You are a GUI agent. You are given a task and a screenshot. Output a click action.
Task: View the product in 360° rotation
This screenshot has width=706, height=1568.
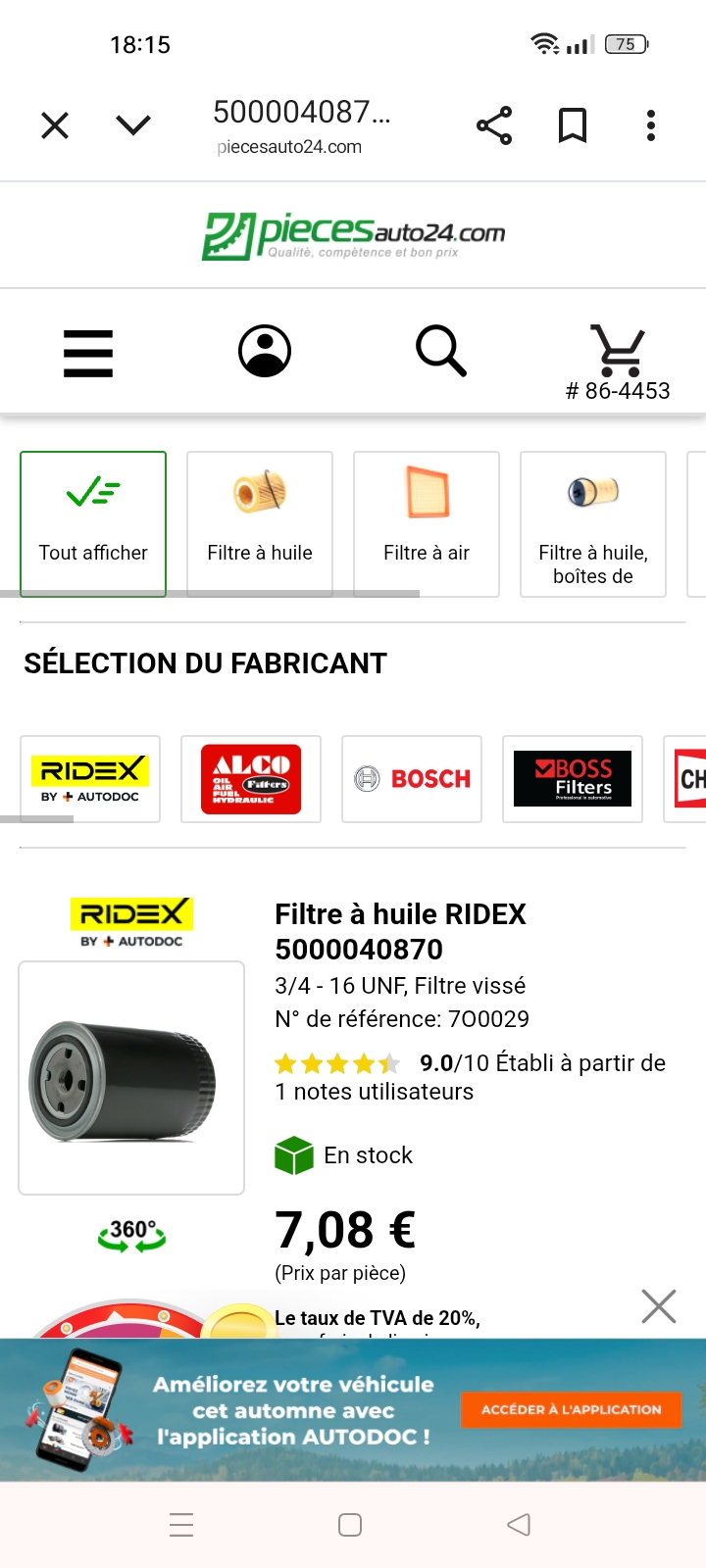coord(131,1234)
